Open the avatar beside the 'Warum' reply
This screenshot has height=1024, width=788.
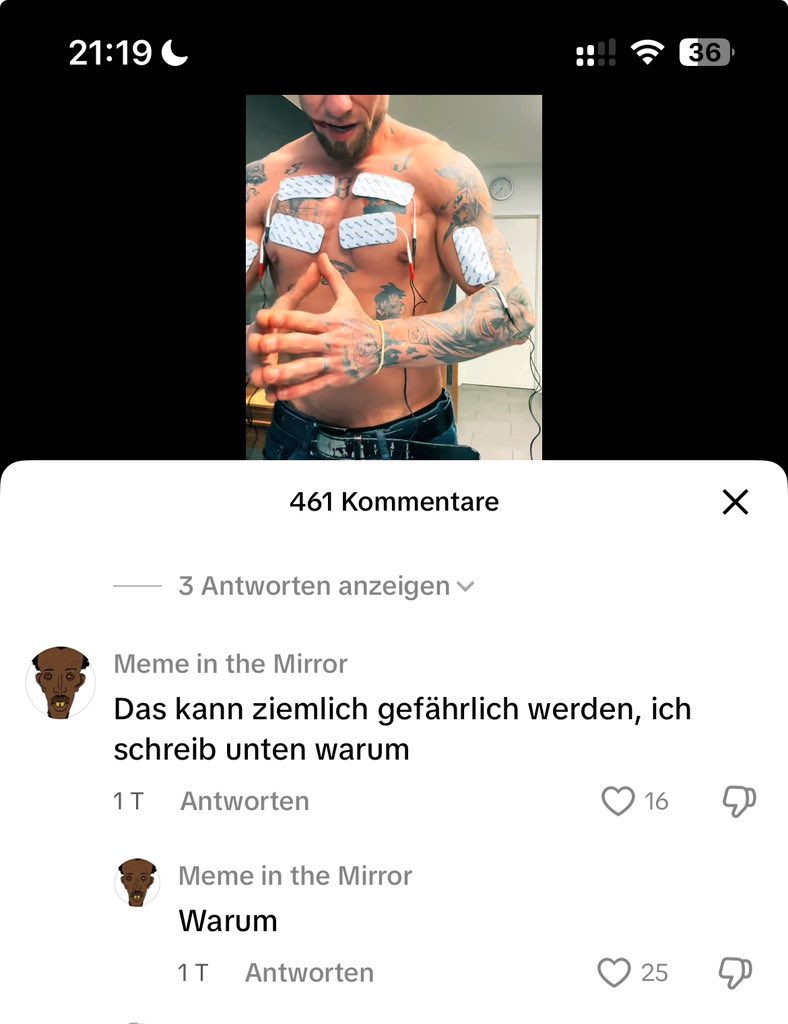pyautogui.click(x=138, y=882)
